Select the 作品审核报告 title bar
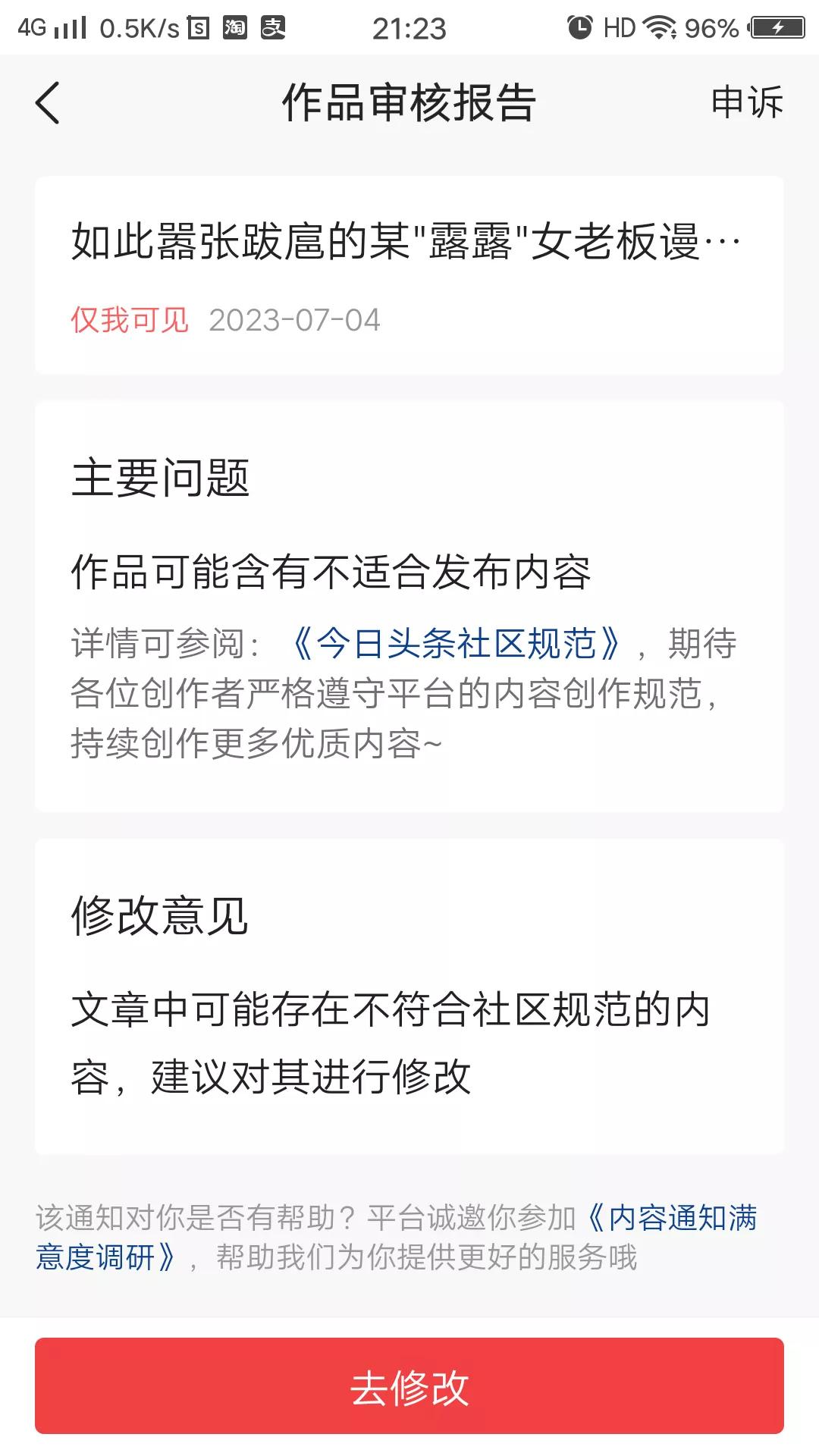The image size is (819, 1456). [x=409, y=103]
